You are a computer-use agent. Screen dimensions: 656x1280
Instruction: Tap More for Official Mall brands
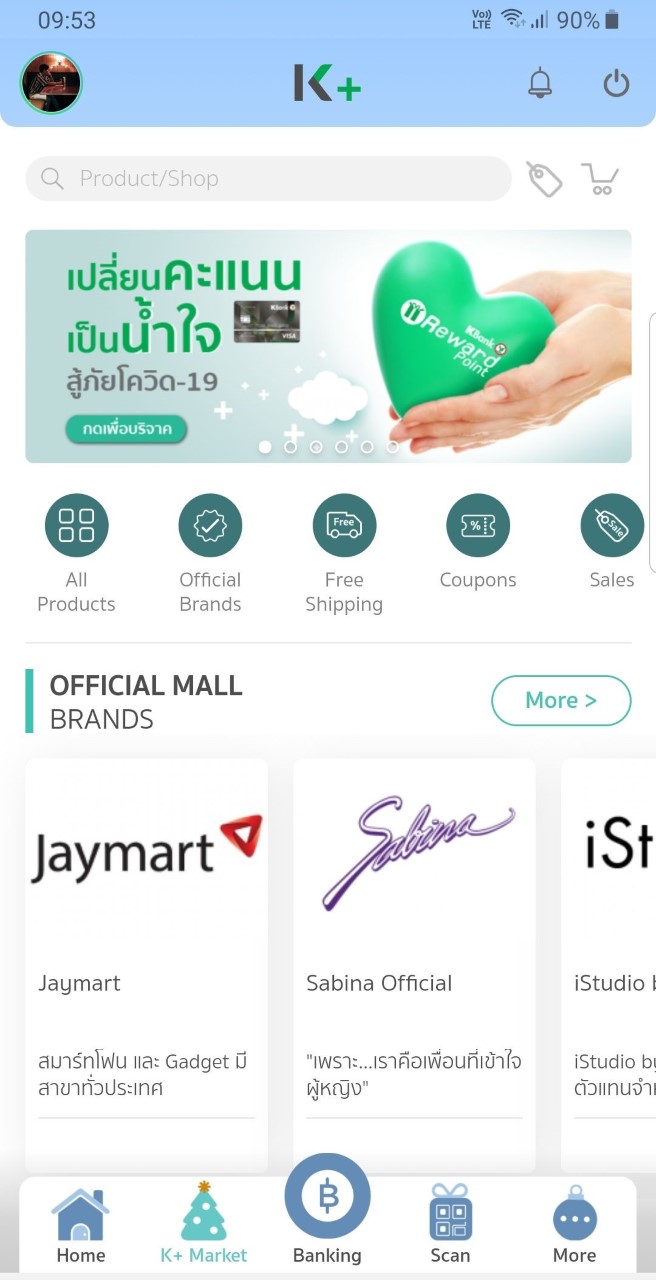561,700
